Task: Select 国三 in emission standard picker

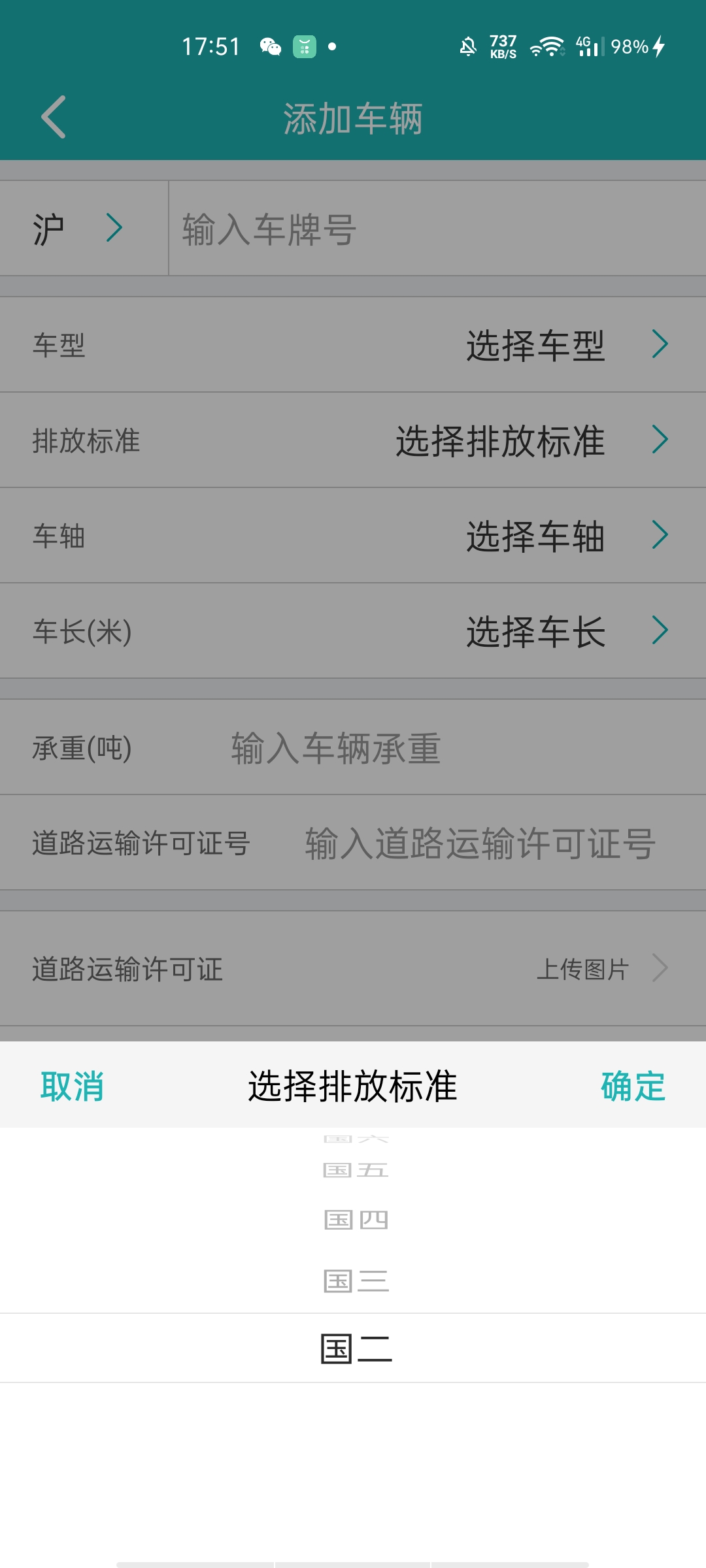Action: 356,1281
